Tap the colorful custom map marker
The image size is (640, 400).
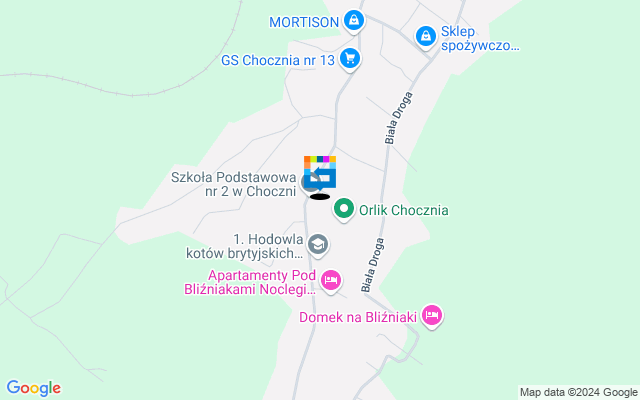click(x=320, y=172)
